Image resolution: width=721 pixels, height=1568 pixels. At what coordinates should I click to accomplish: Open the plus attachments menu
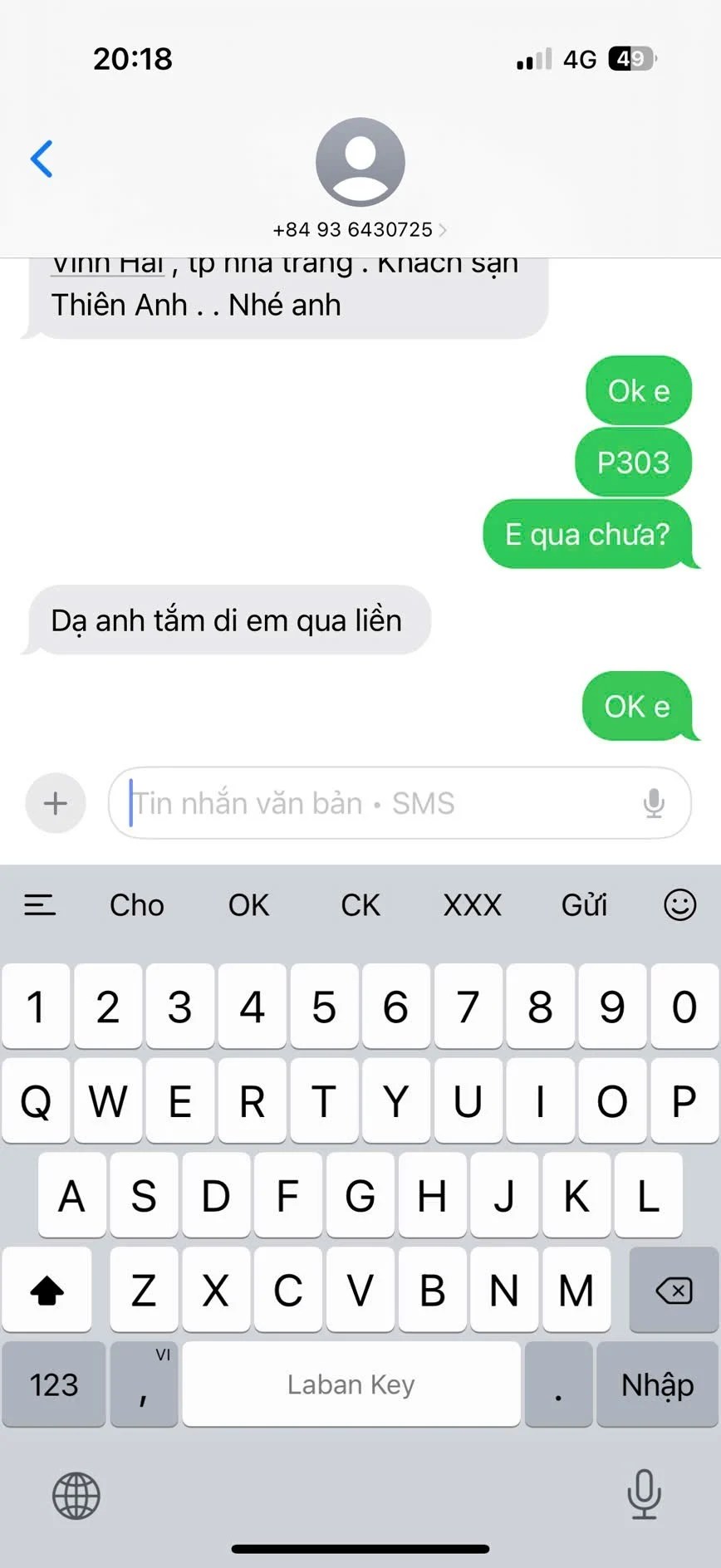tap(56, 803)
